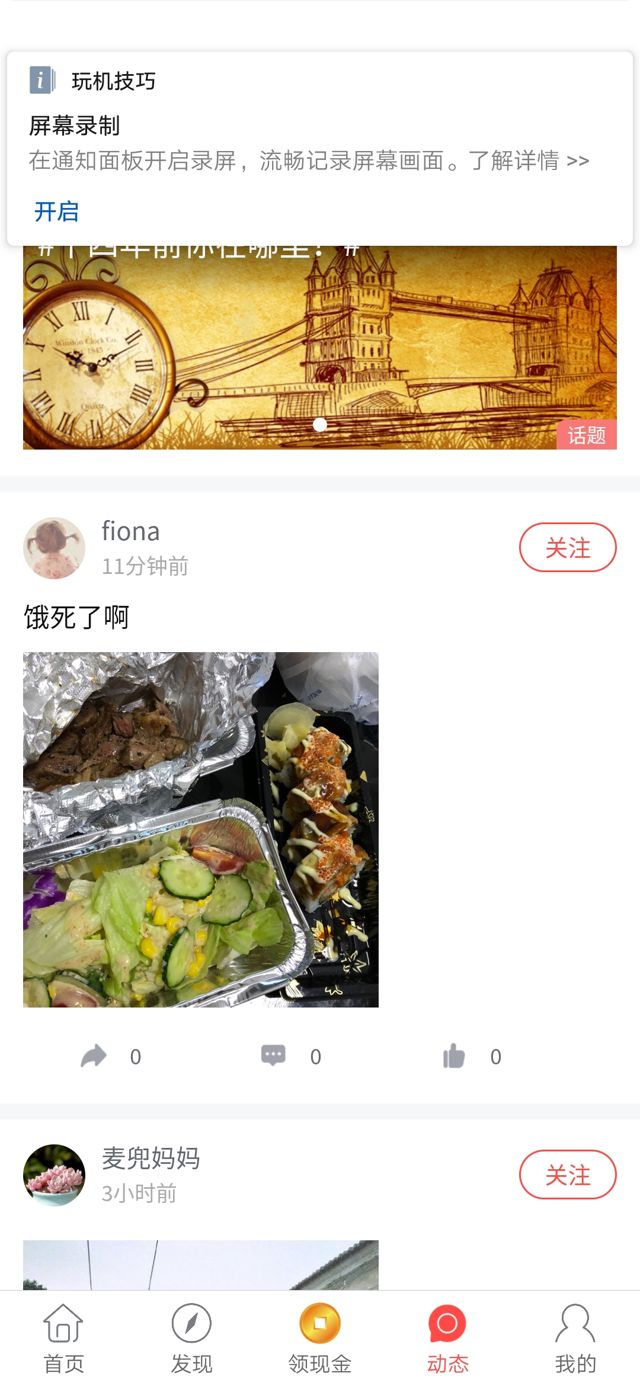Viewport: 640px width, 1386px height.
Task: Comment on fiona's post
Action: [274, 1057]
